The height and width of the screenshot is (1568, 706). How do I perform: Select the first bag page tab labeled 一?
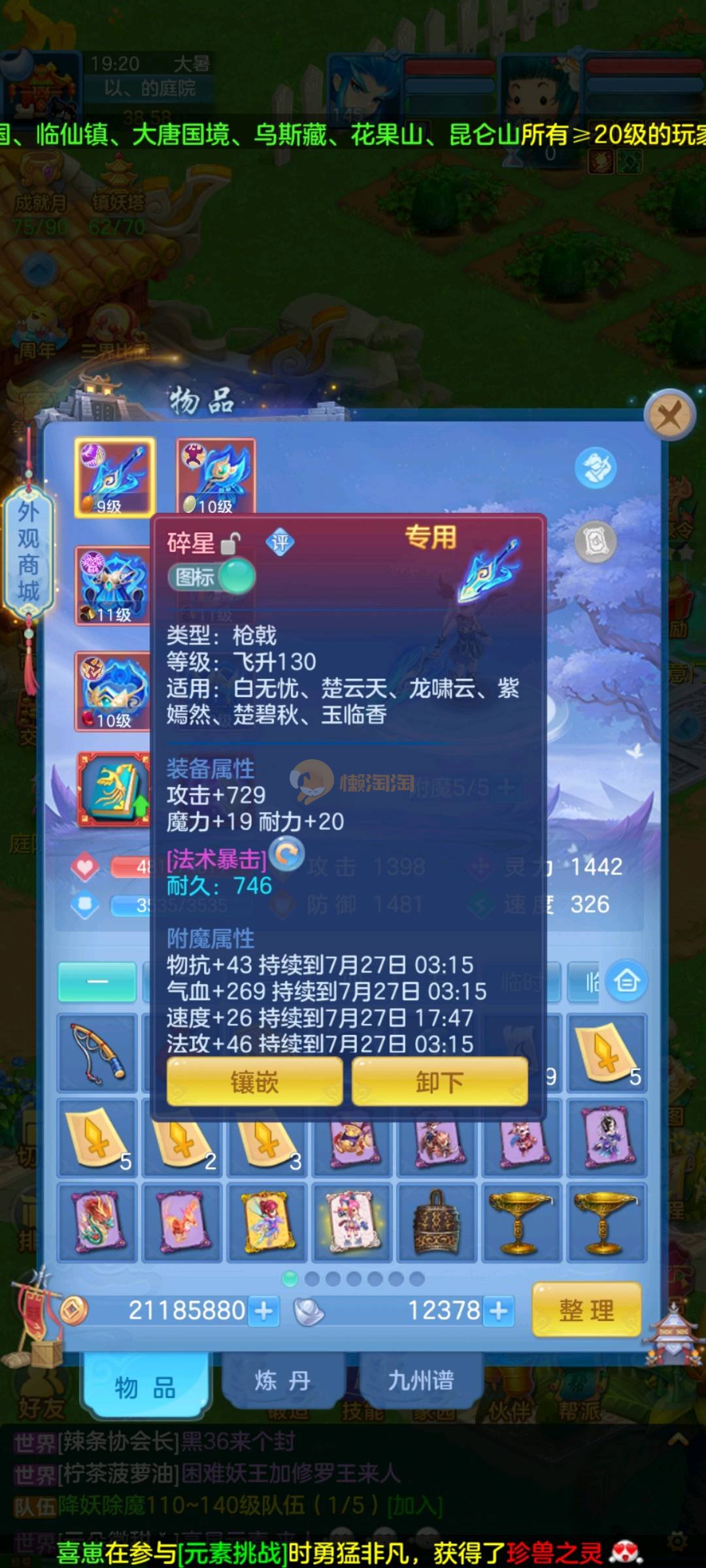tap(97, 981)
